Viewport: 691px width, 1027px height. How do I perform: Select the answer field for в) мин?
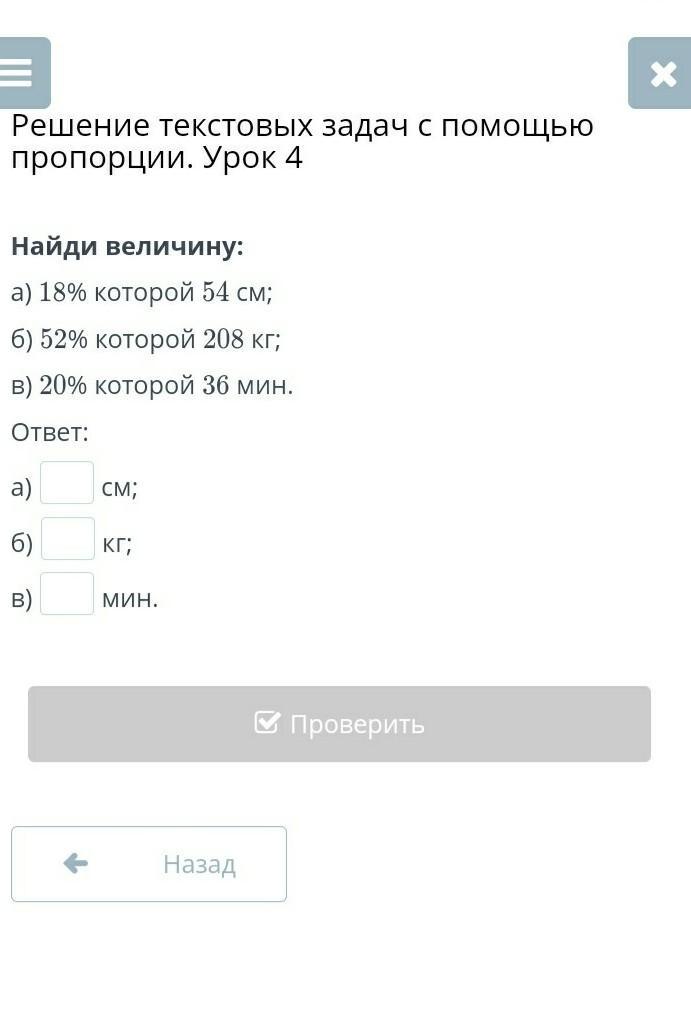click(x=67, y=594)
